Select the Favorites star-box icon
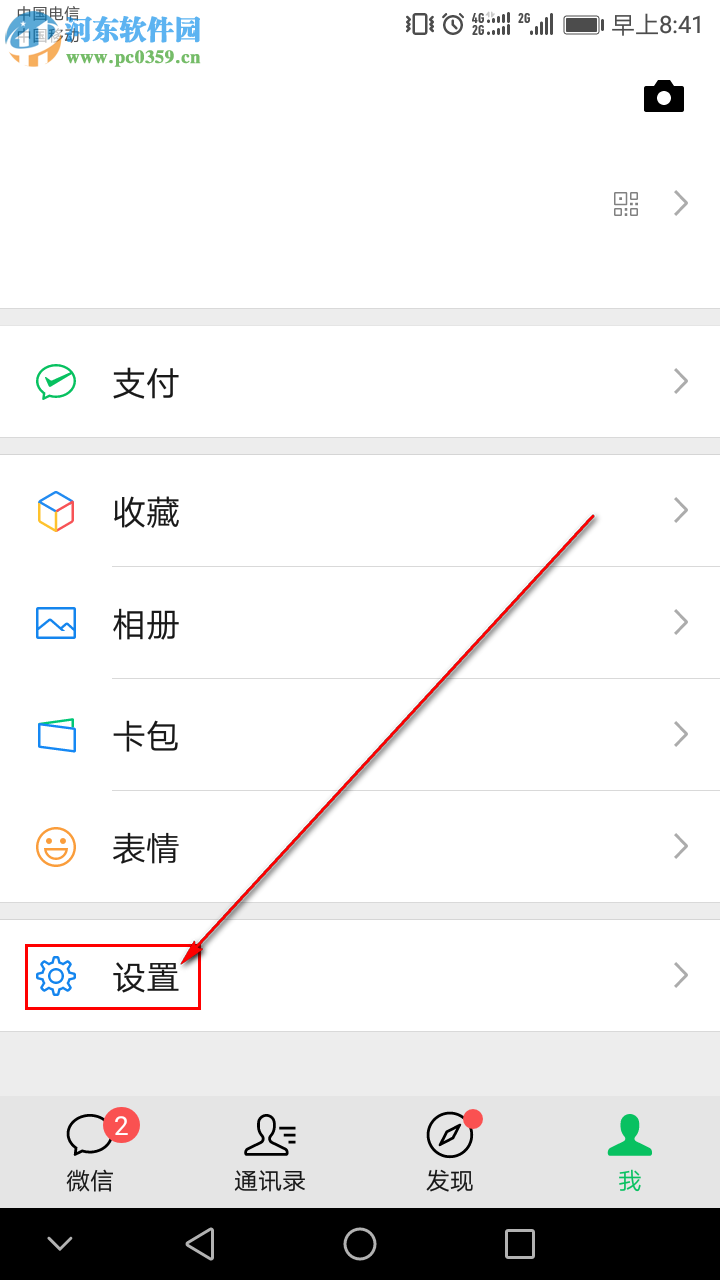This screenshot has height=1280, width=720. click(57, 512)
